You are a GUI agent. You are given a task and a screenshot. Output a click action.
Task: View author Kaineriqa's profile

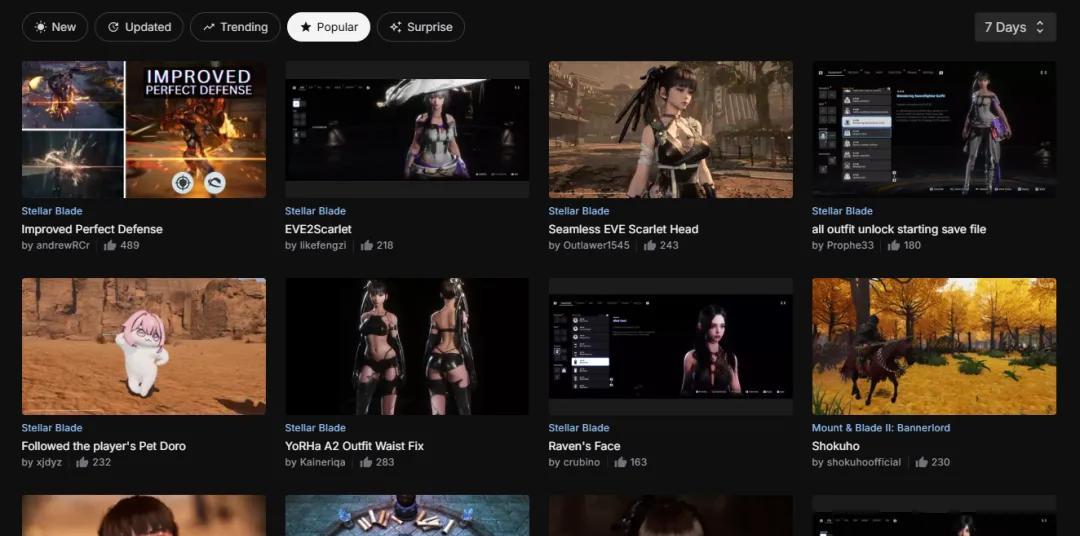click(325, 462)
